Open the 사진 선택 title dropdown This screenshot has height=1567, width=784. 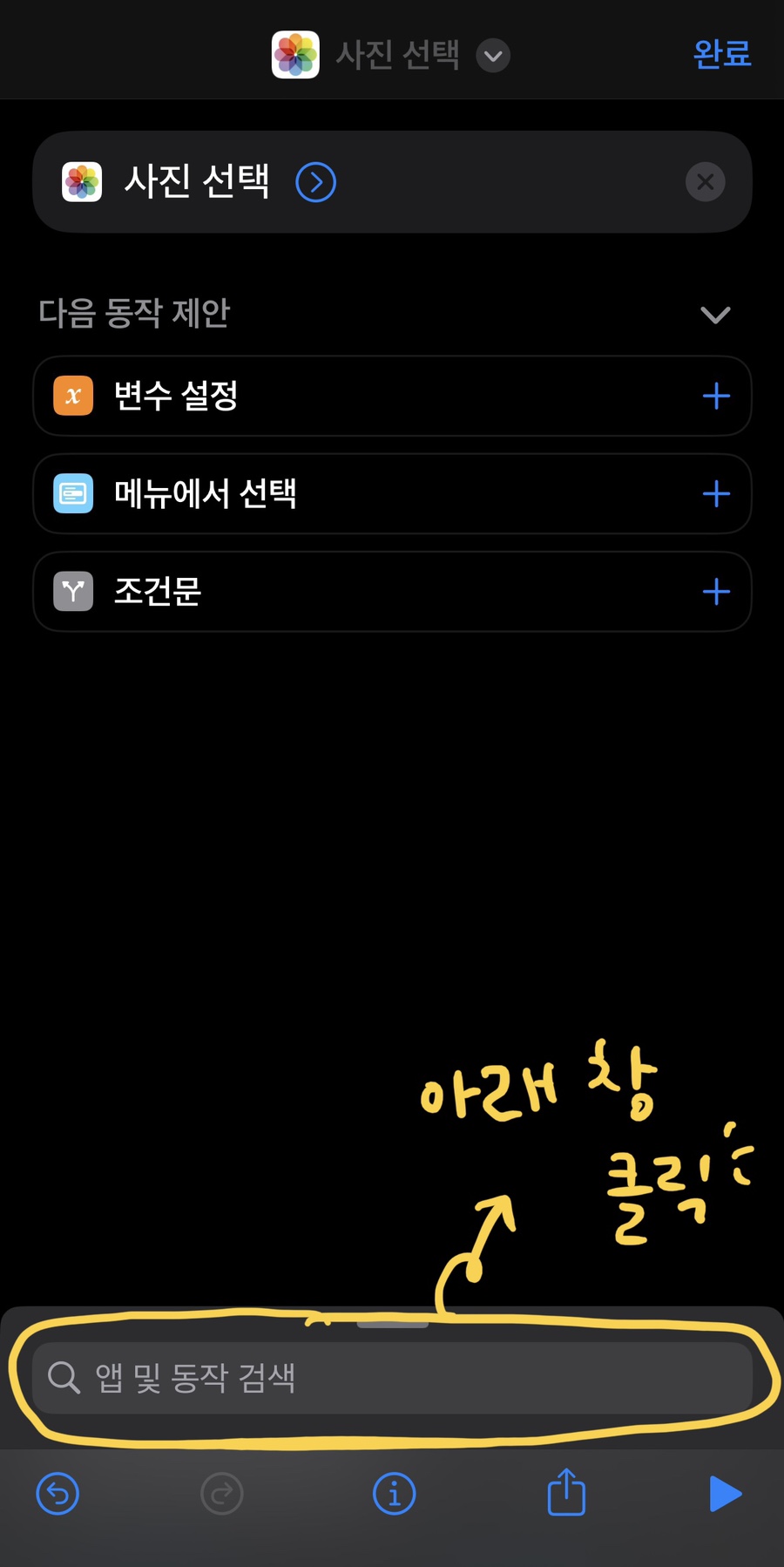[x=493, y=56]
